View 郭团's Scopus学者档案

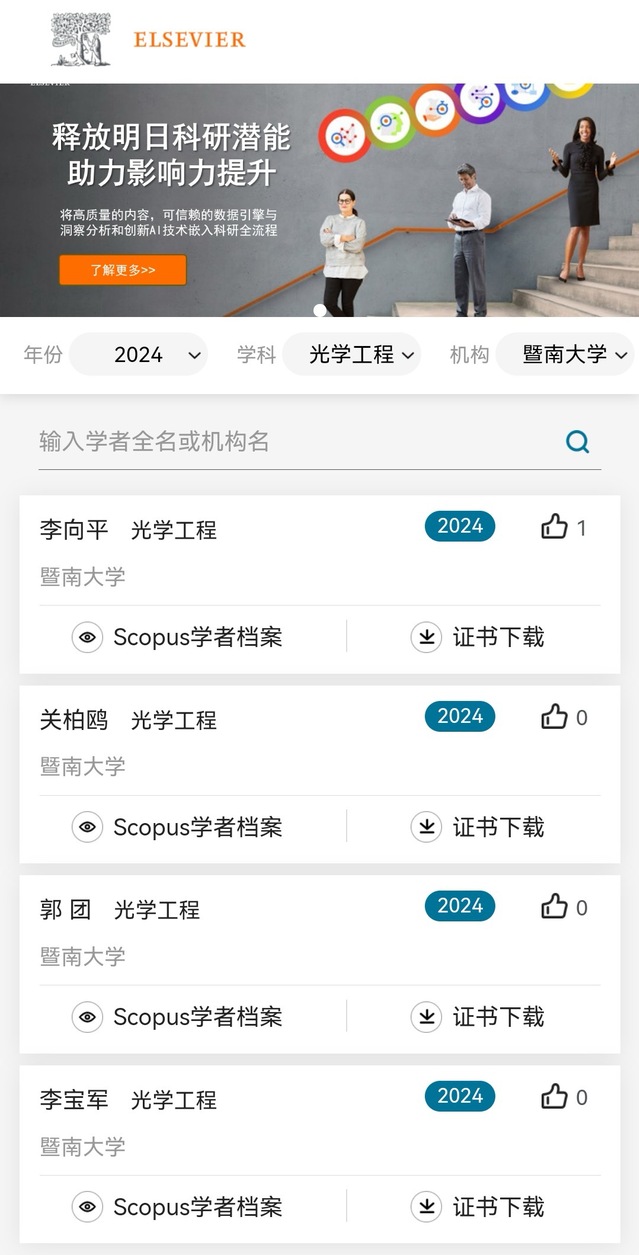point(178,1017)
